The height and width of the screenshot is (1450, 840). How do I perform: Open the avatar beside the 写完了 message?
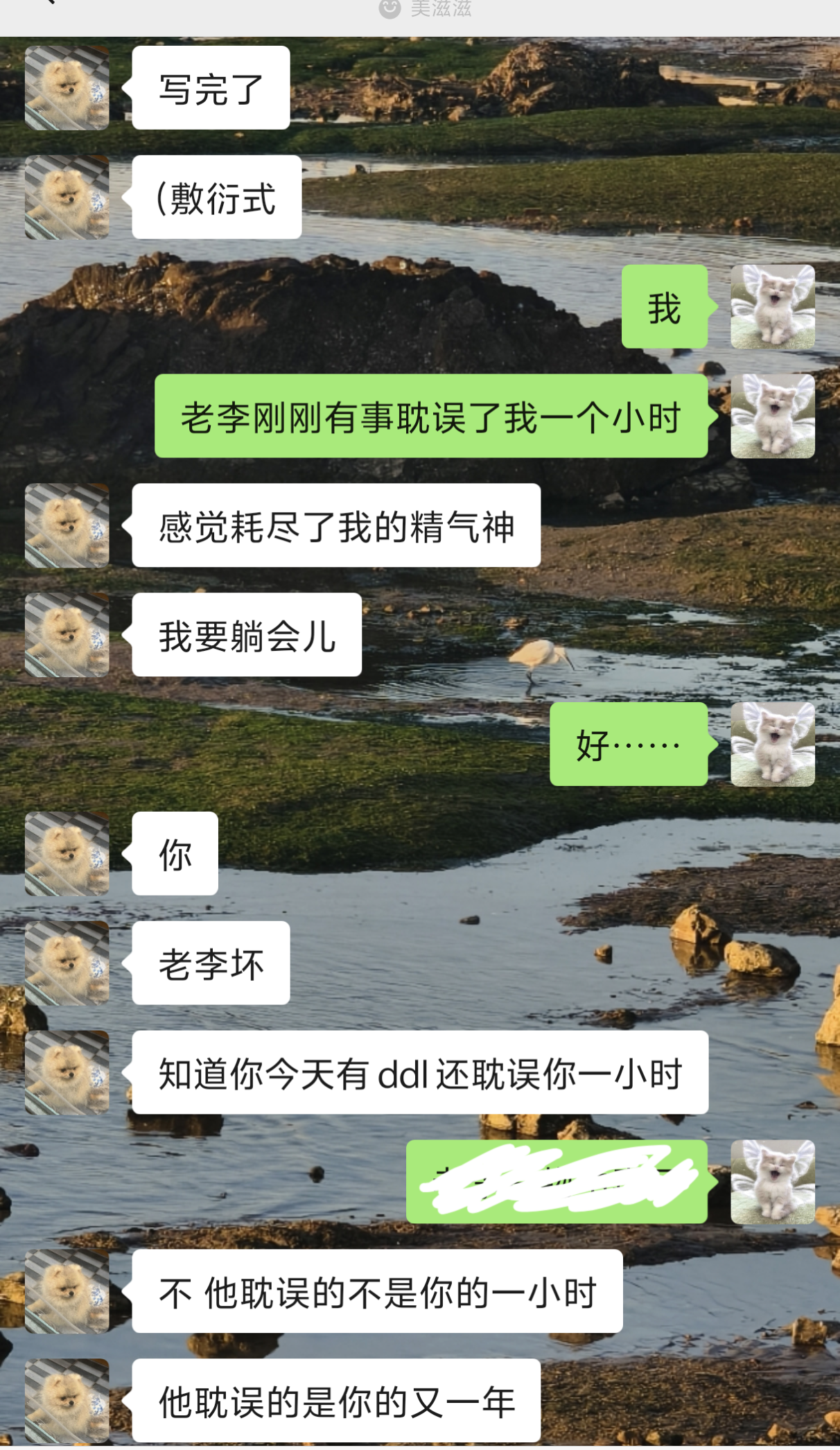pos(67,88)
